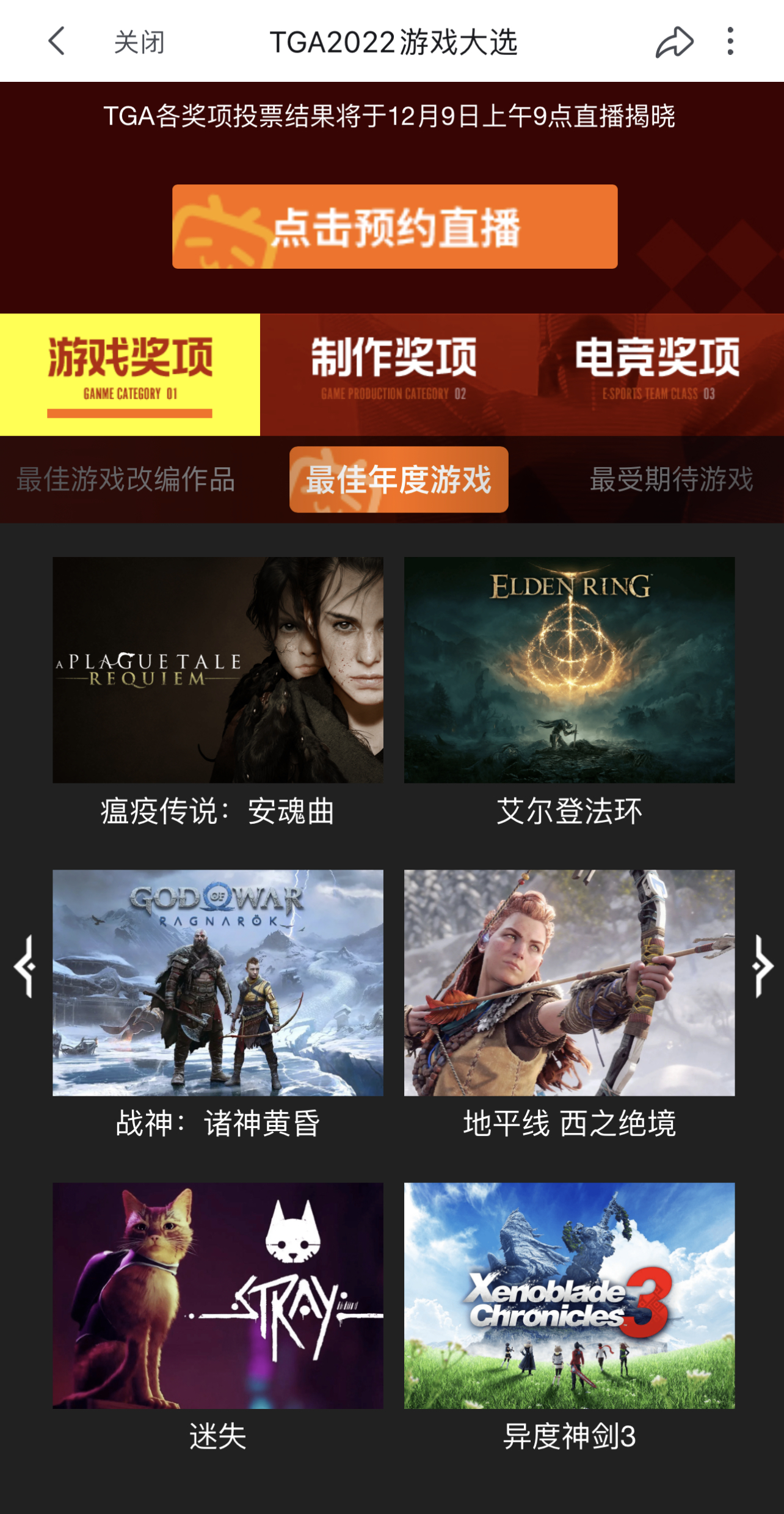Select the 最受期待游戏 category
This screenshot has height=1514, width=784.
672,481
